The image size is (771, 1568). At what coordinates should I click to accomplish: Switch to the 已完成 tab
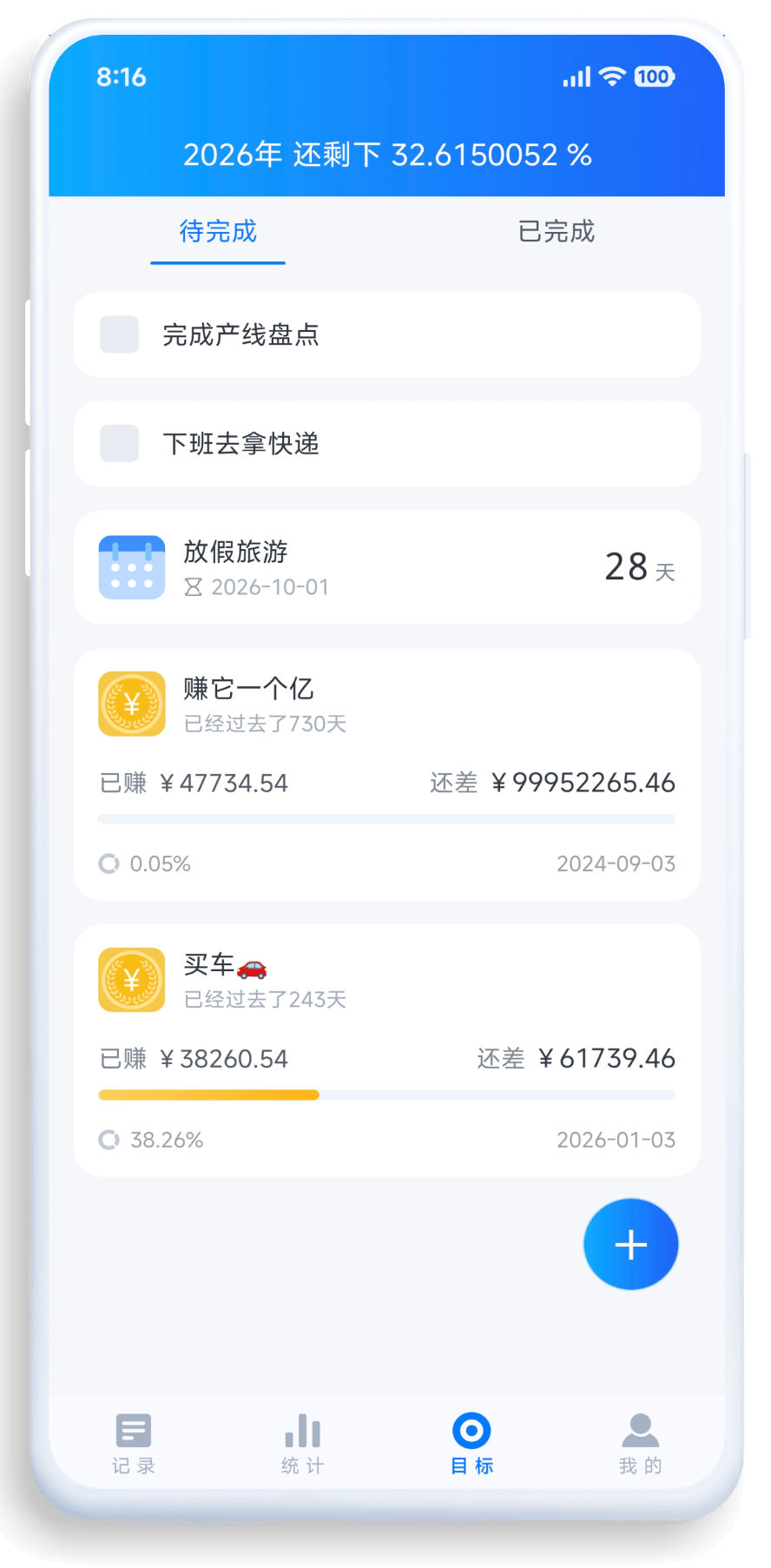pyautogui.click(x=556, y=231)
